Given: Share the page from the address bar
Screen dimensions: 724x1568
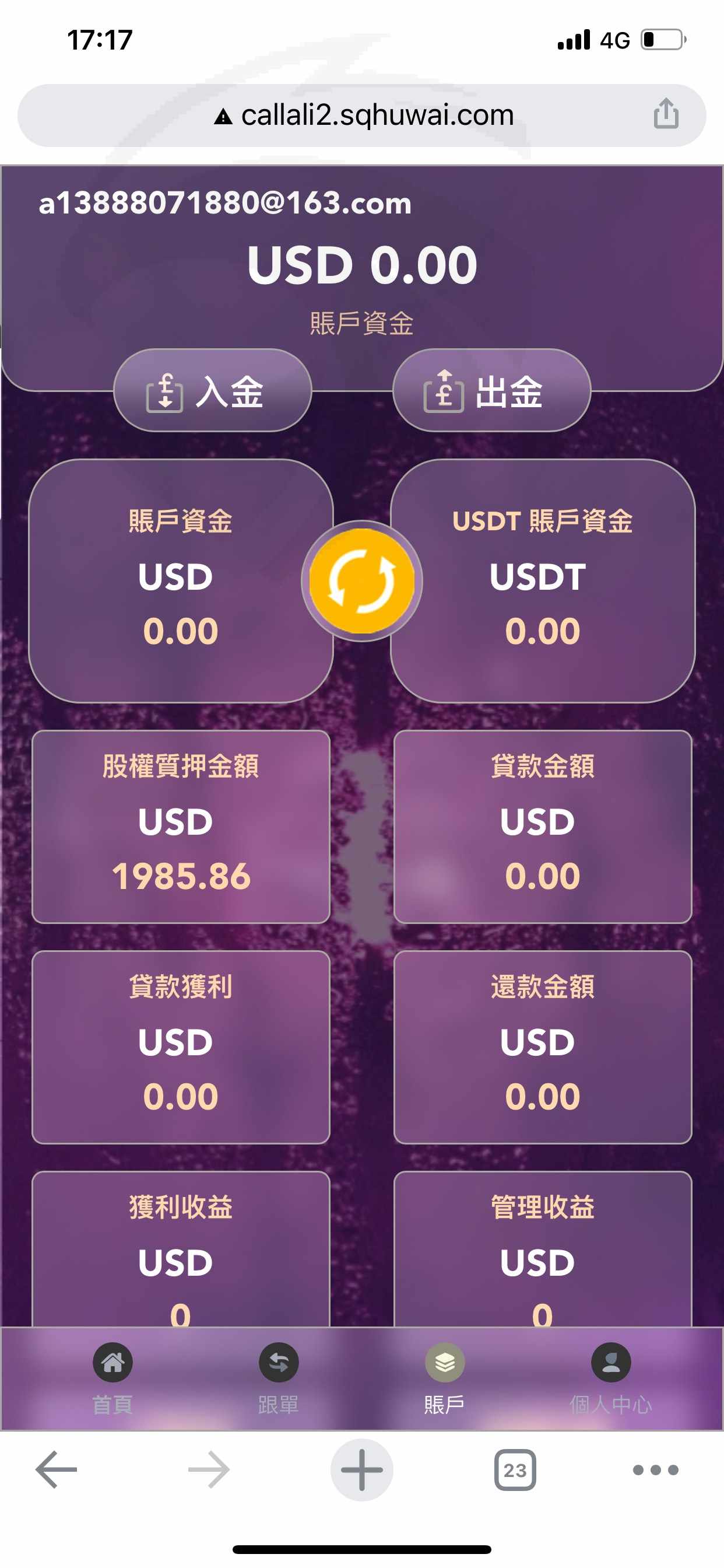Looking at the screenshot, I should click(x=666, y=114).
